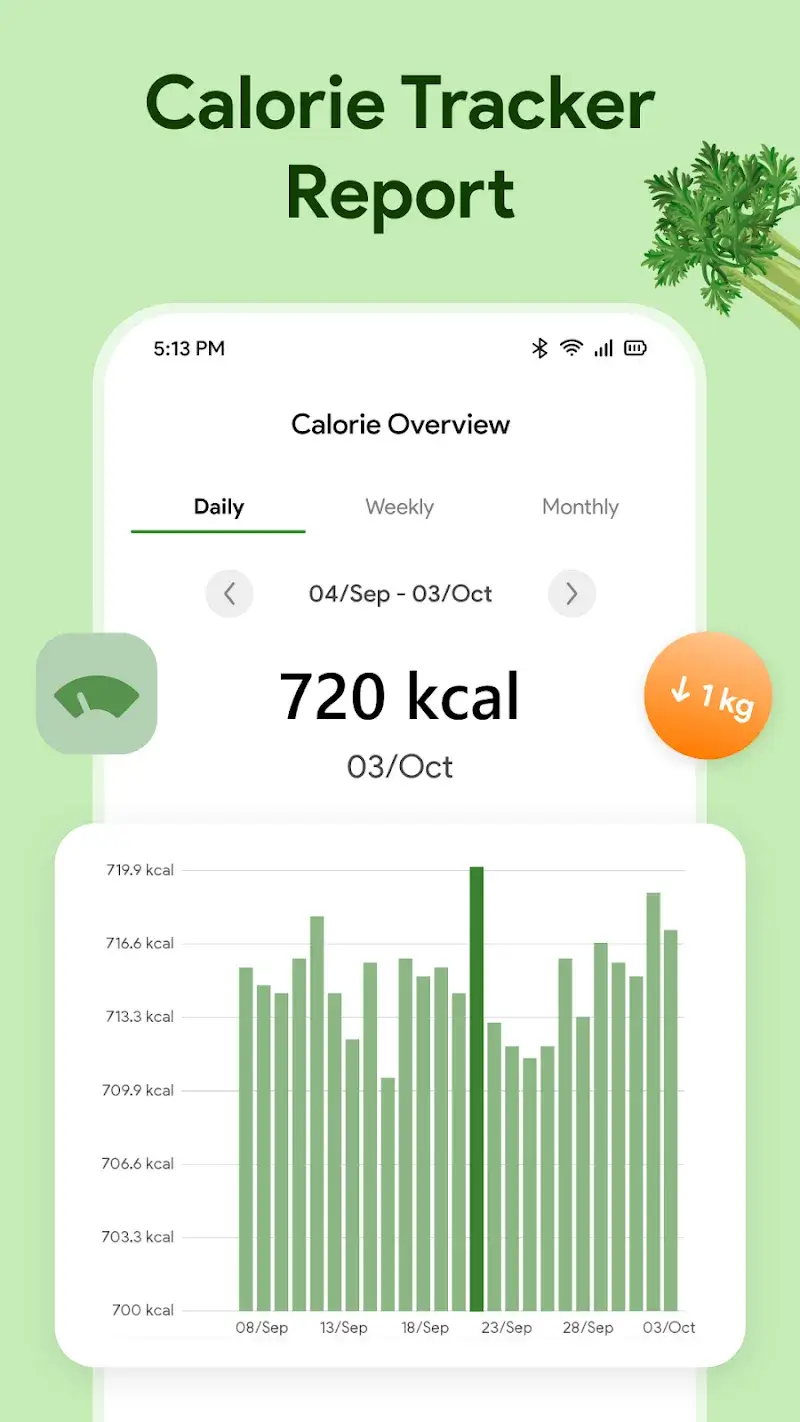
Task: Keep the Daily tab selected
Action: pos(218,507)
